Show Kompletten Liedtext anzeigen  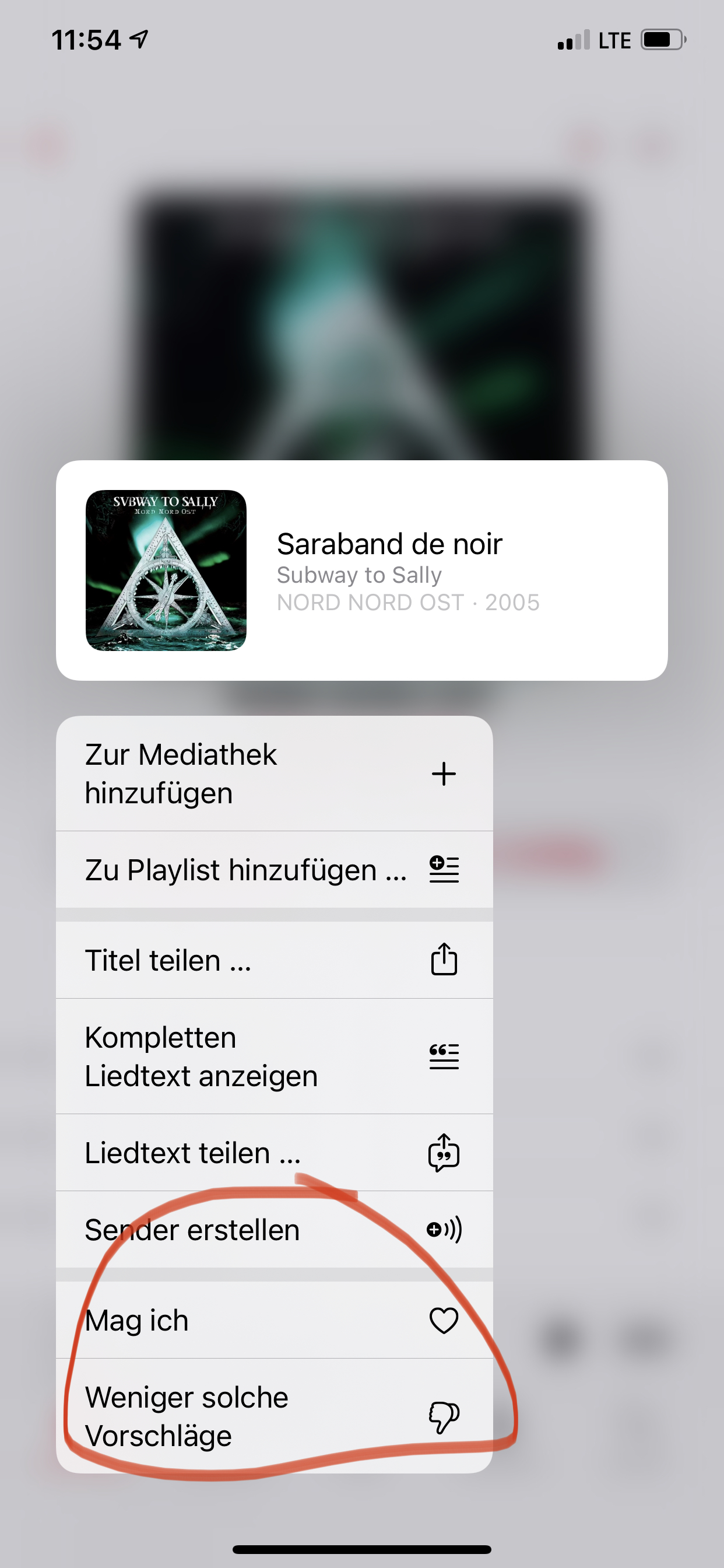(274, 1056)
